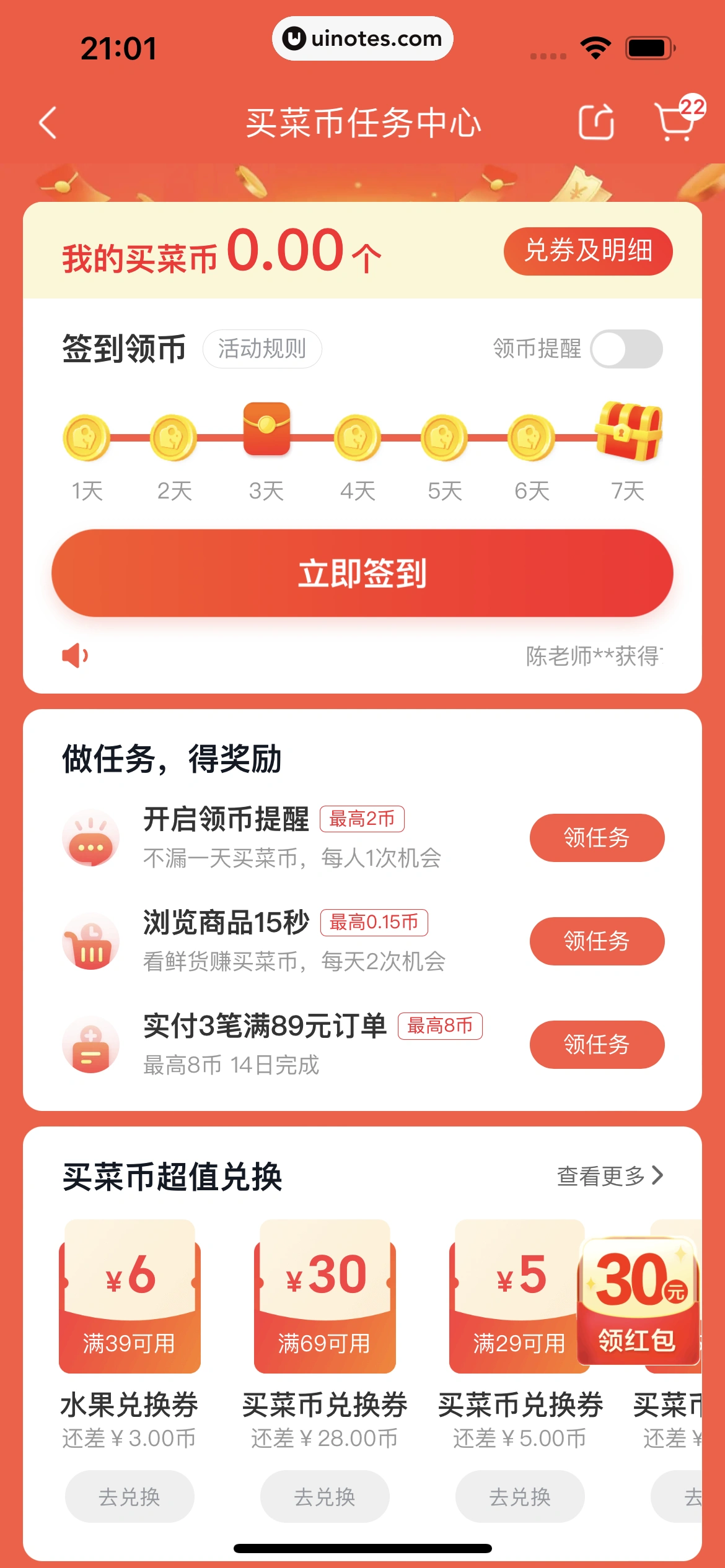725x1568 pixels.
Task: Open 活动规则 activity rules
Action: pyautogui.click(x=262, y=349)
